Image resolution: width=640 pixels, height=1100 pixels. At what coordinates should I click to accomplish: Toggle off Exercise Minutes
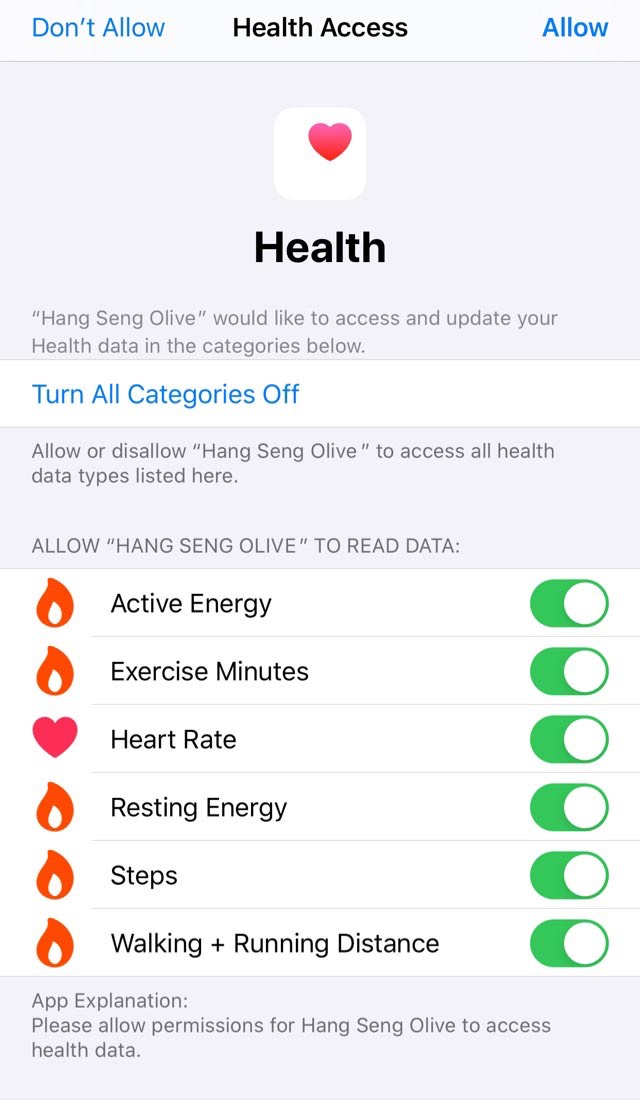click(569, 671)
